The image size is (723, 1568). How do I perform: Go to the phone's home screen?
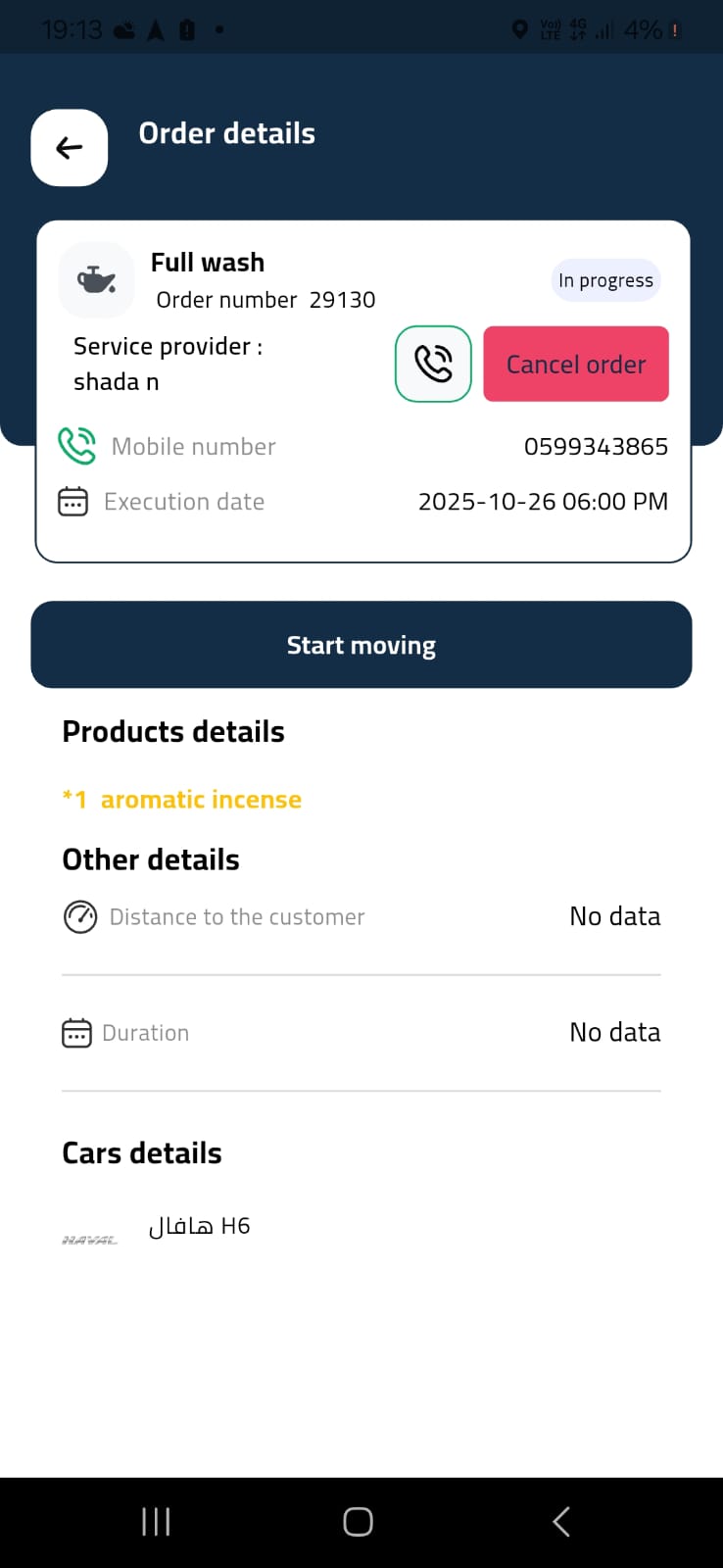(x=358, y=1521)
